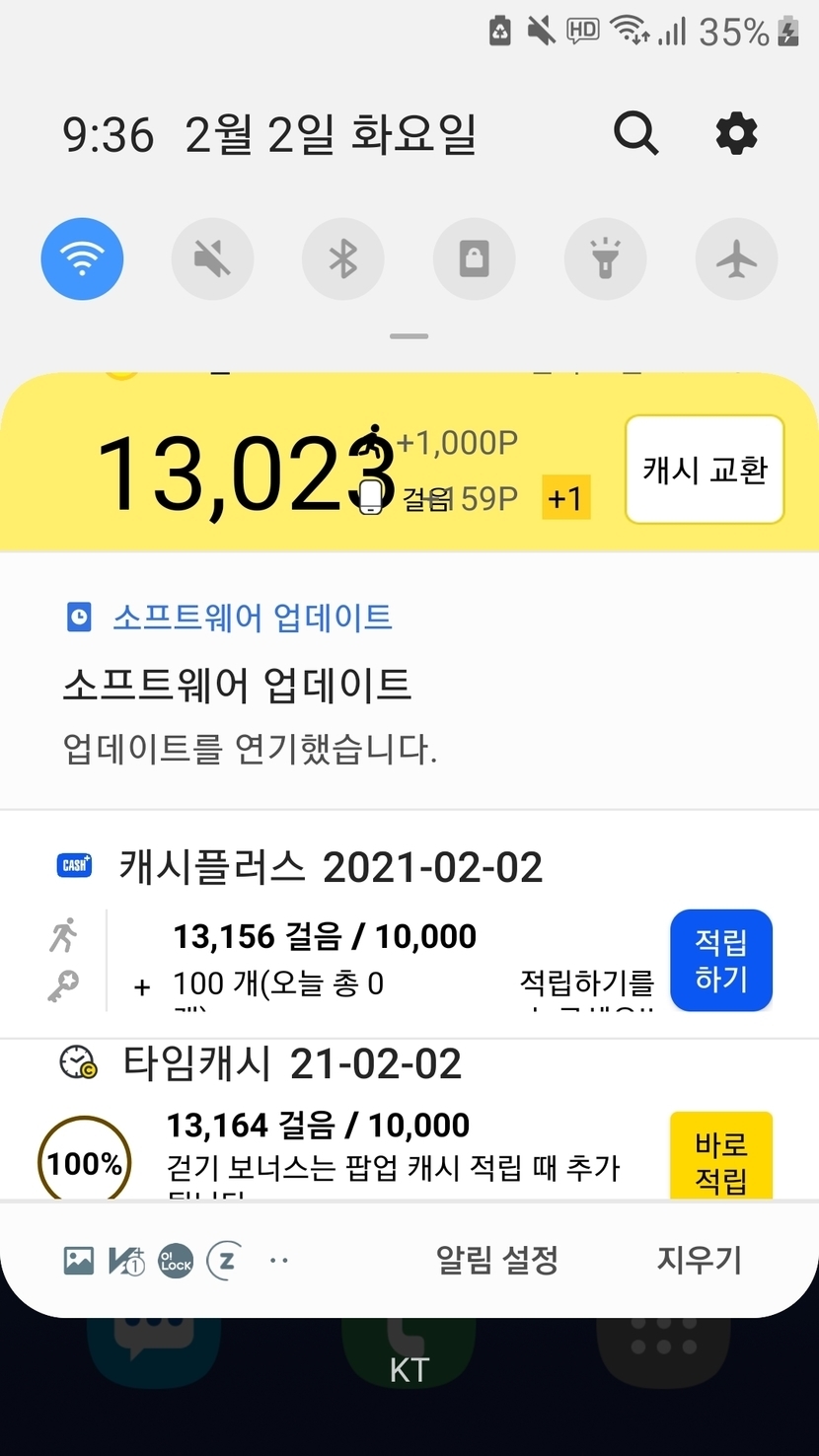Screen dimensions: 819x1456
Task: Open the 소프트웨어 업데이트 notification
Action: click(409, 682)
